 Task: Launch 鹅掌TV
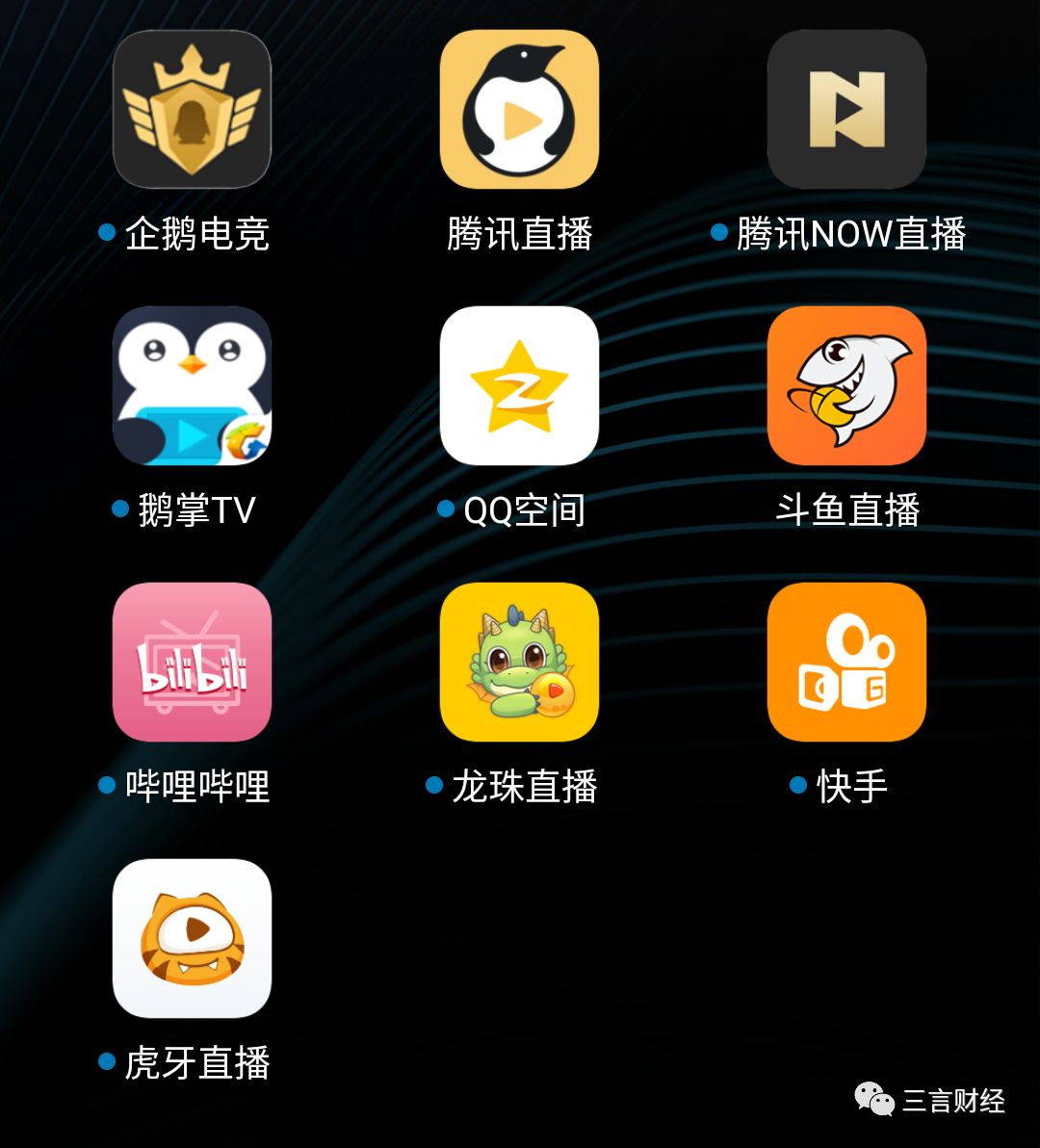click(x=192, y=385)
